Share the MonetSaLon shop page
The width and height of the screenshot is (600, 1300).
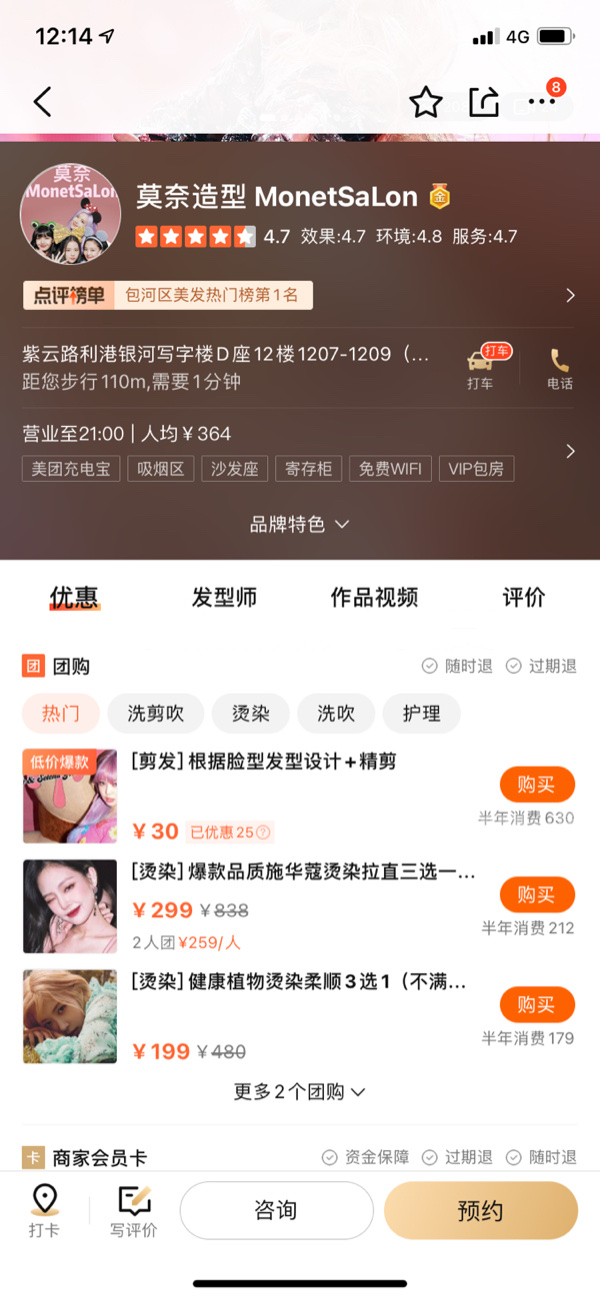coord(484,102)
